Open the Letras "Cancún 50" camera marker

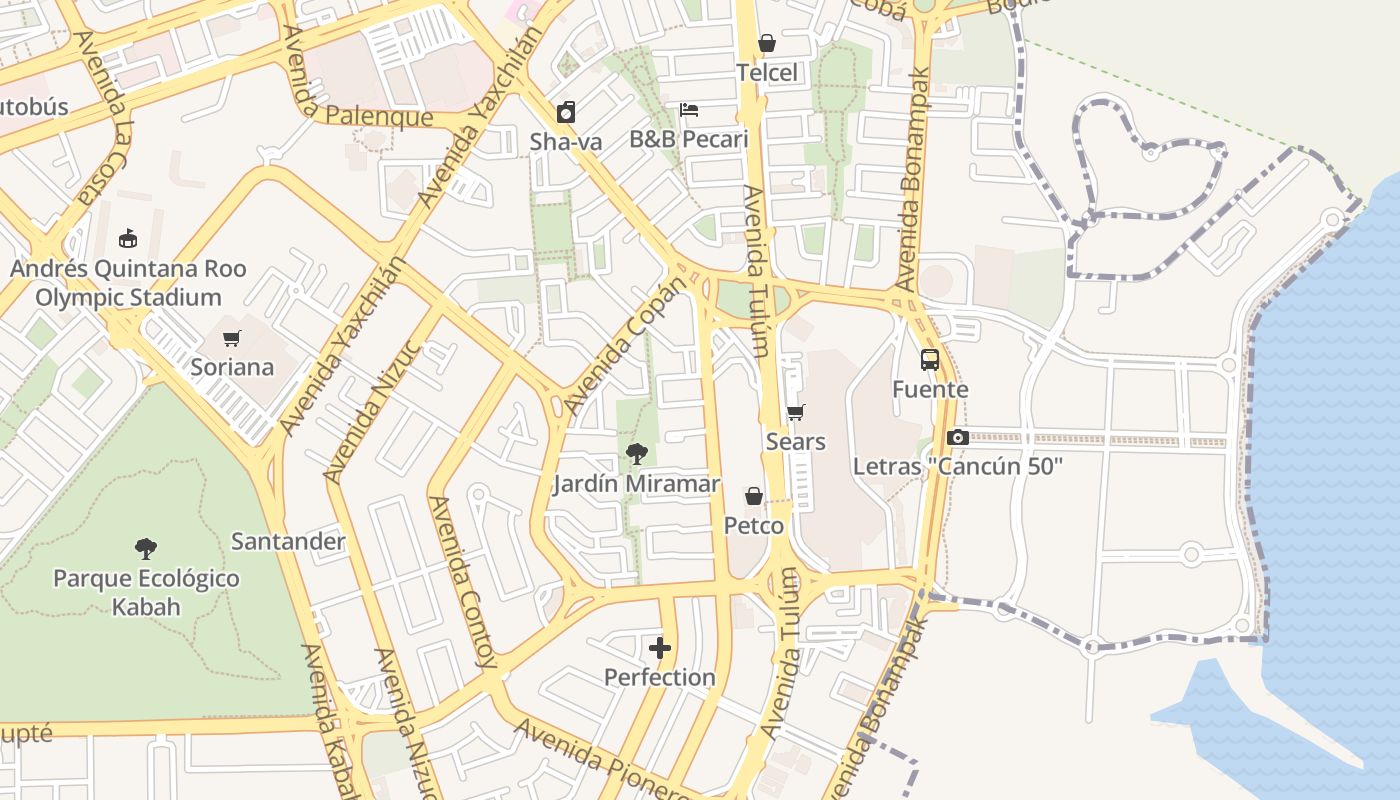coord(957,437)
